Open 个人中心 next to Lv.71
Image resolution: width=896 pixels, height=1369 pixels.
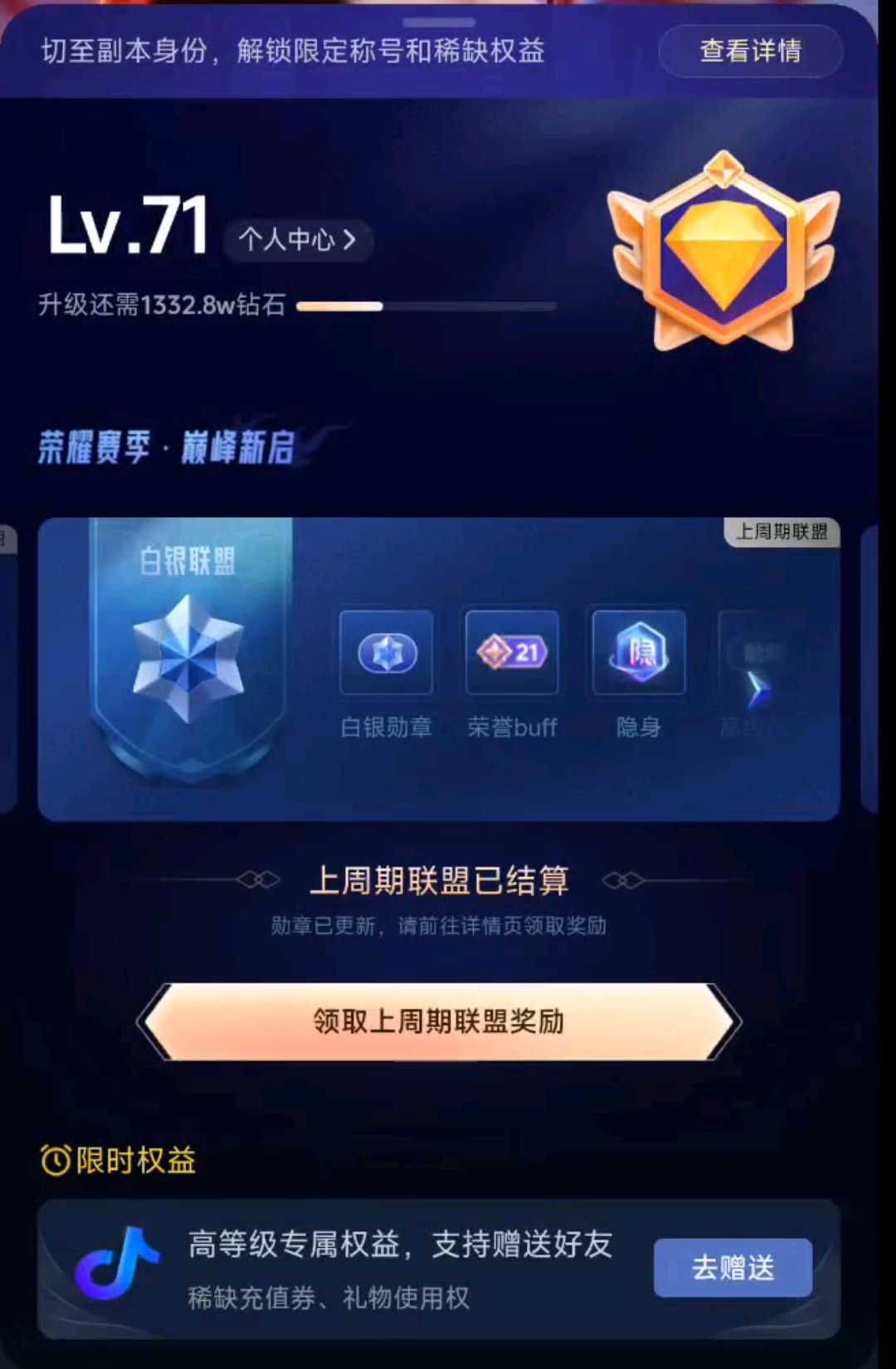298,241
